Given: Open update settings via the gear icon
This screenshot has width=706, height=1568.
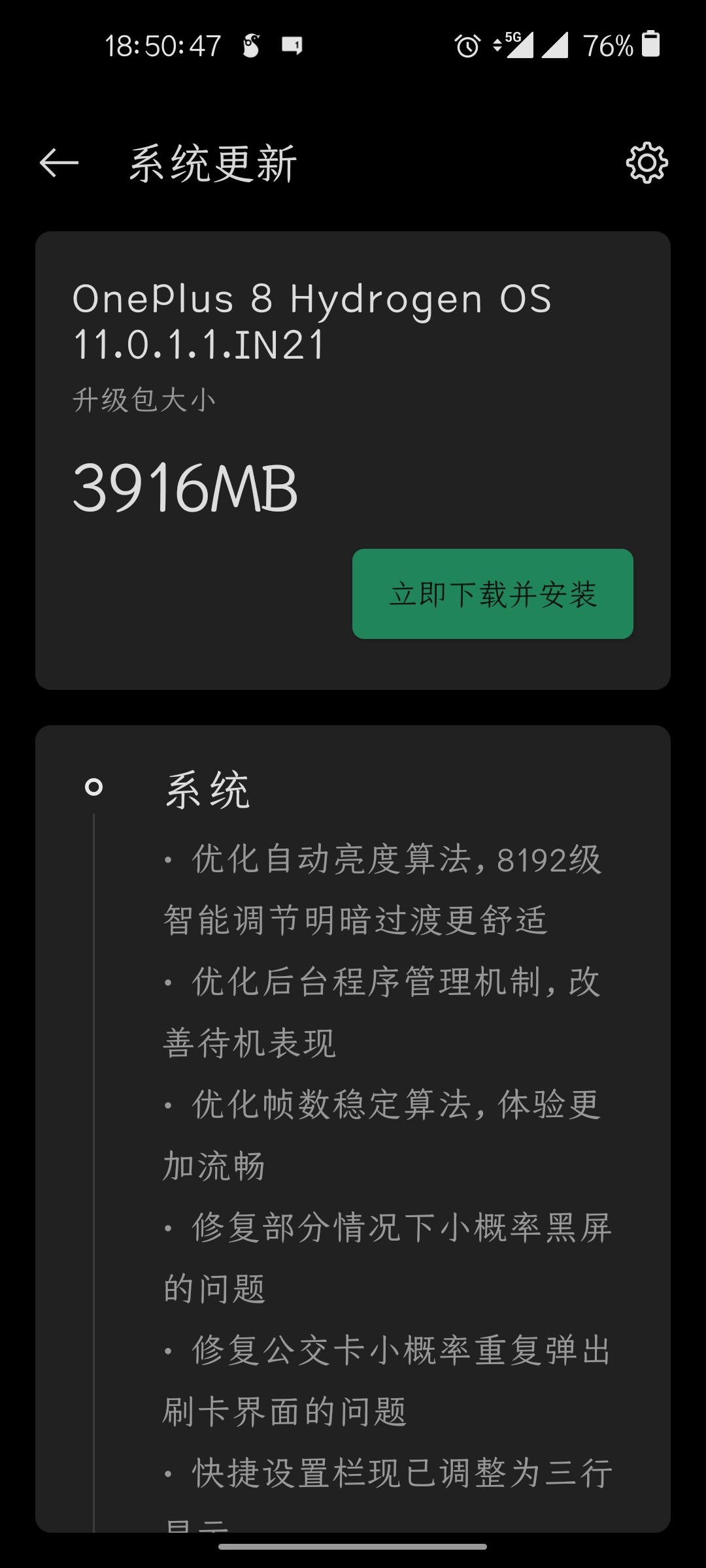Looking at the screenshot, I should 647,163.
